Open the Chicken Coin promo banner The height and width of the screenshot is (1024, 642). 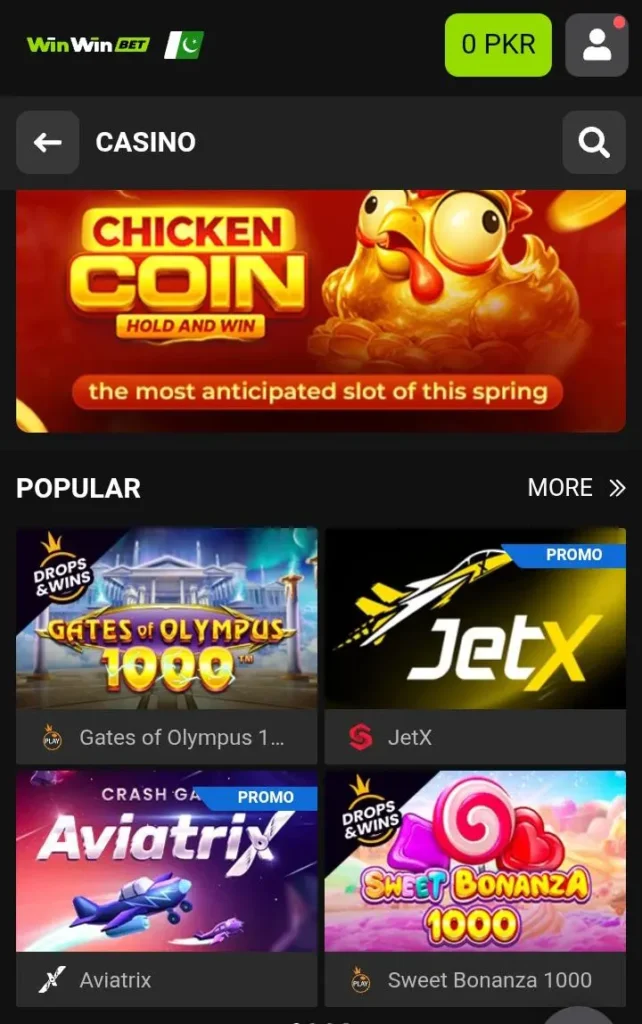tap(320, 310)
